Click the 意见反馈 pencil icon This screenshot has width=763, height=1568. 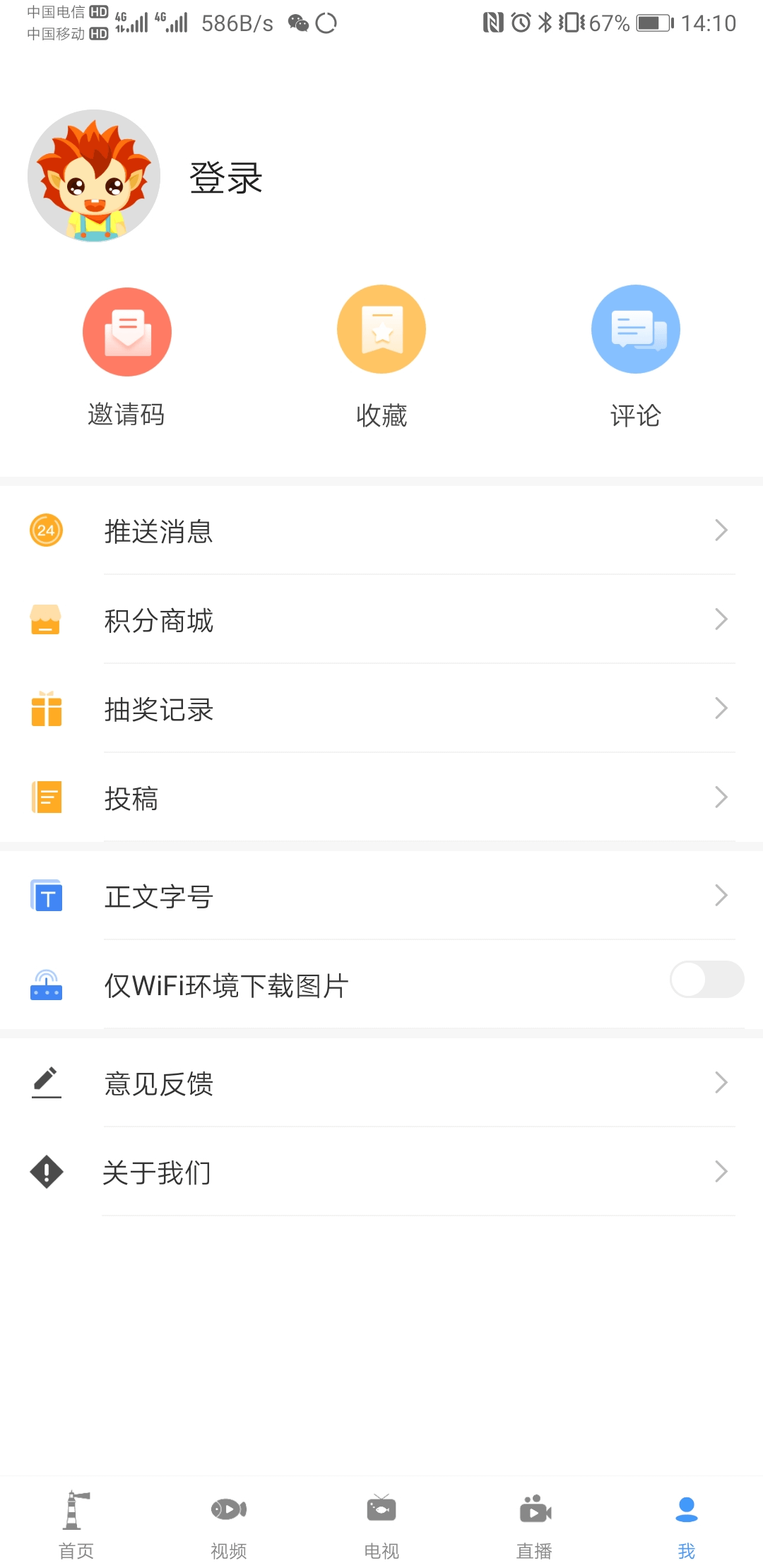tap(46, 1083)
